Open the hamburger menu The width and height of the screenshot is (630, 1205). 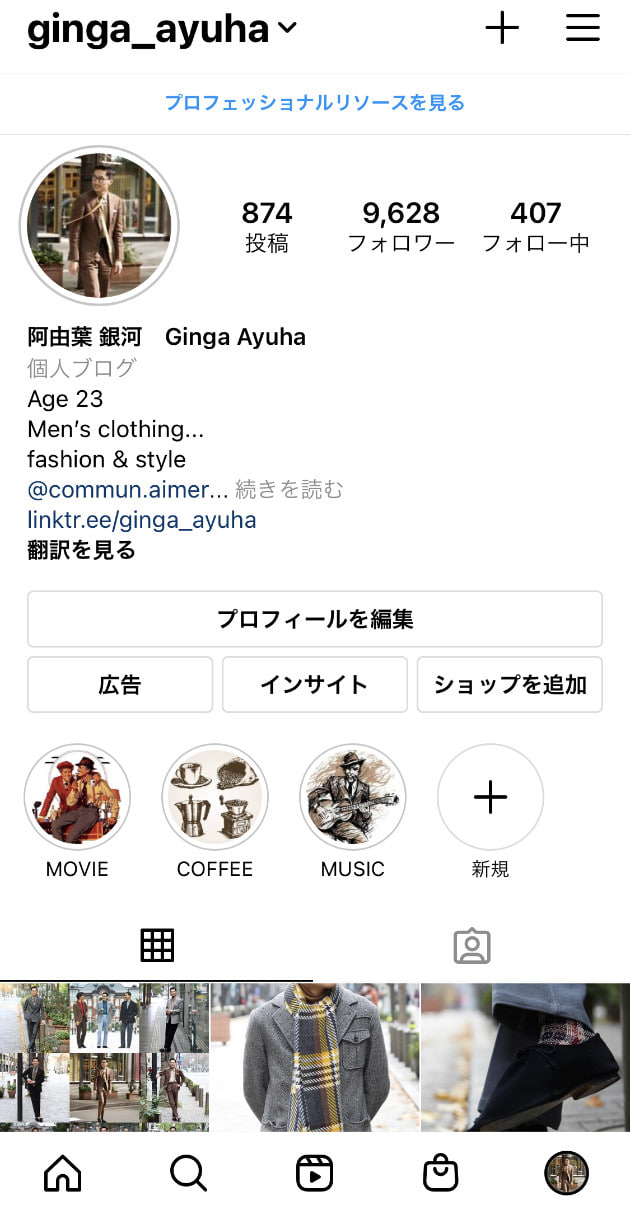tap(583, 28)
